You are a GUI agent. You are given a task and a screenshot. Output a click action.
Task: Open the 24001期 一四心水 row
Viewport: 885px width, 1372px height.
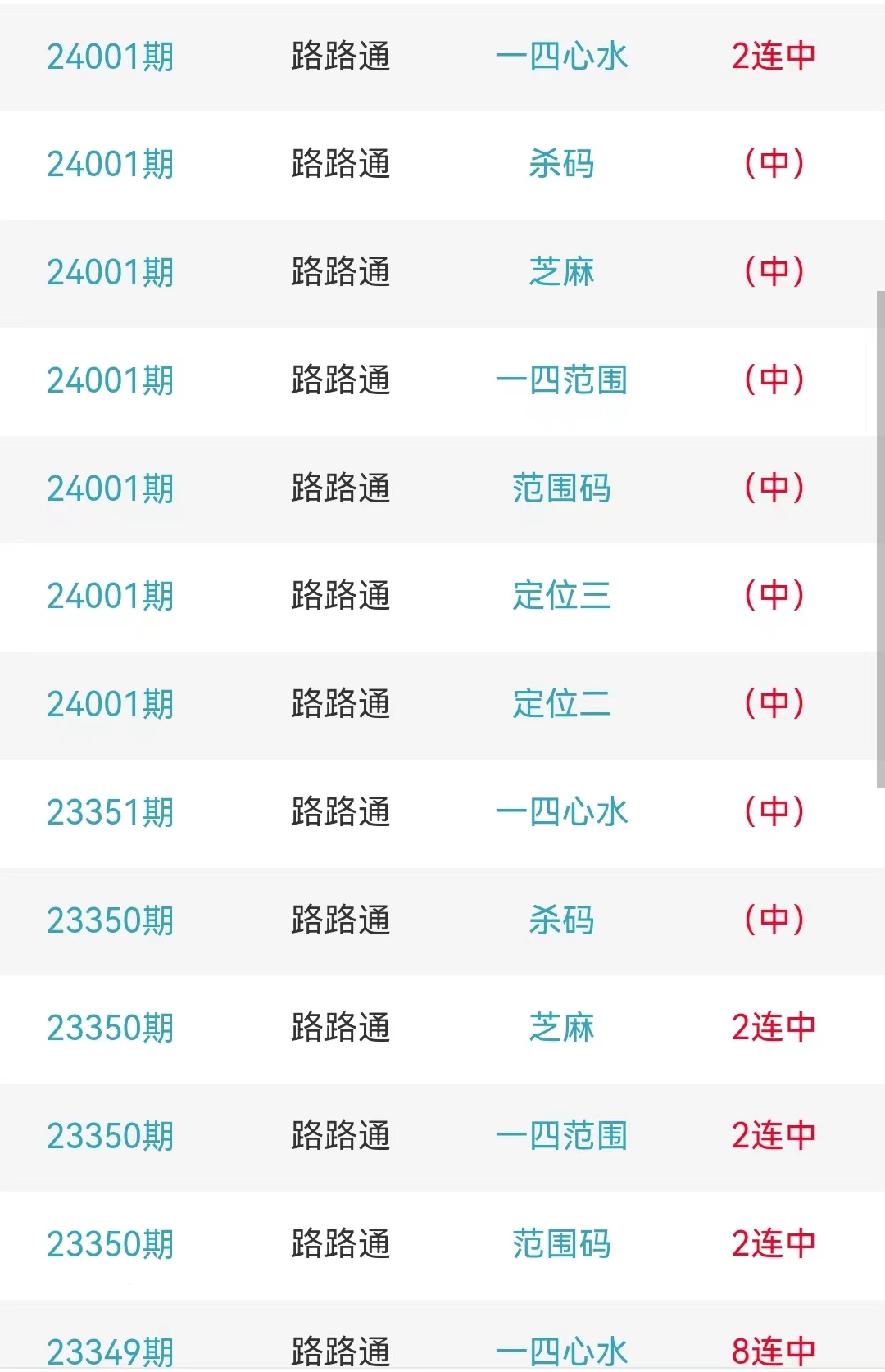(561, 57)
